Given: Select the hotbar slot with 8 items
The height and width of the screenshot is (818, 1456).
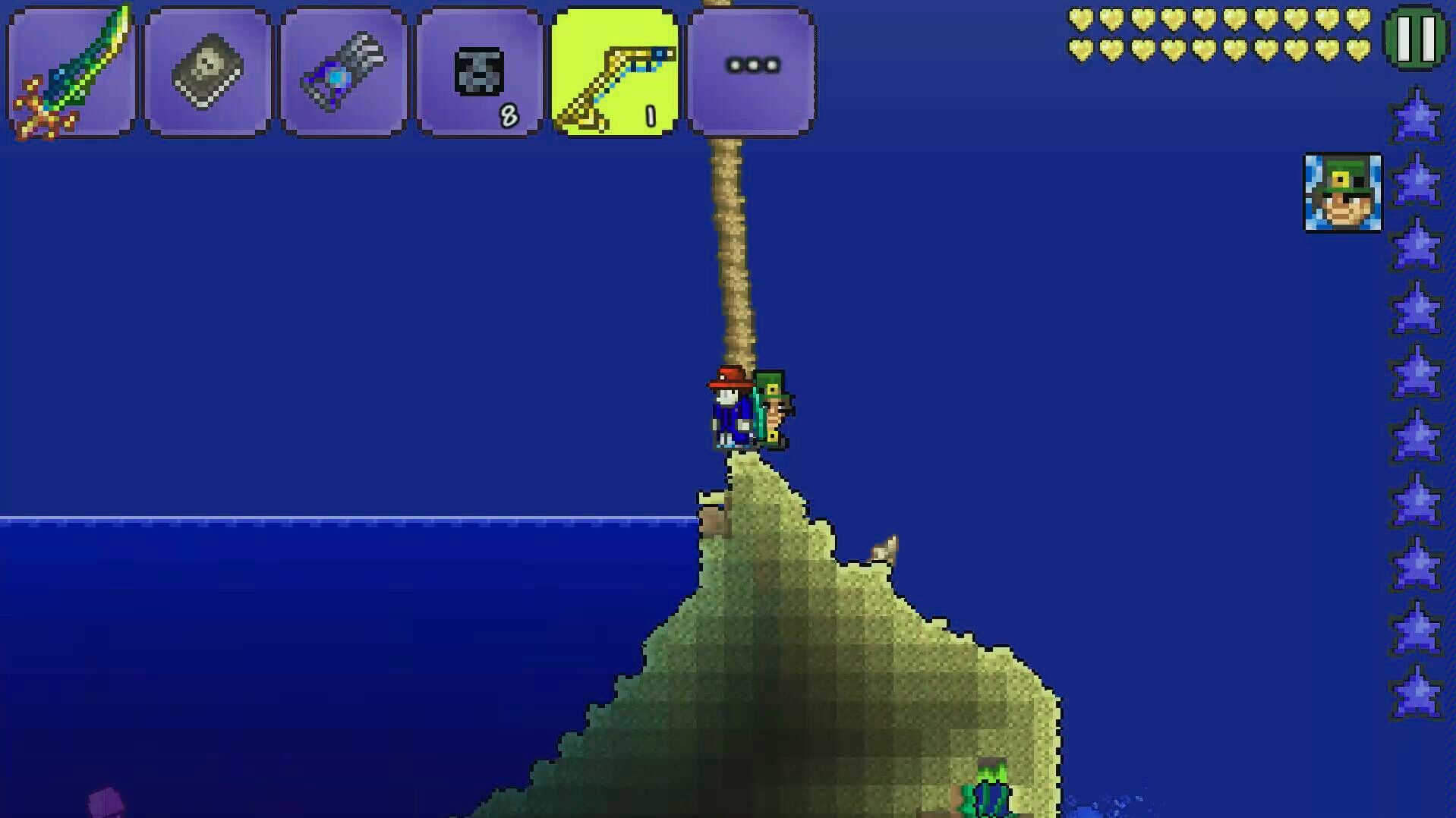Looking at the screenshot, I should (479, 73).
